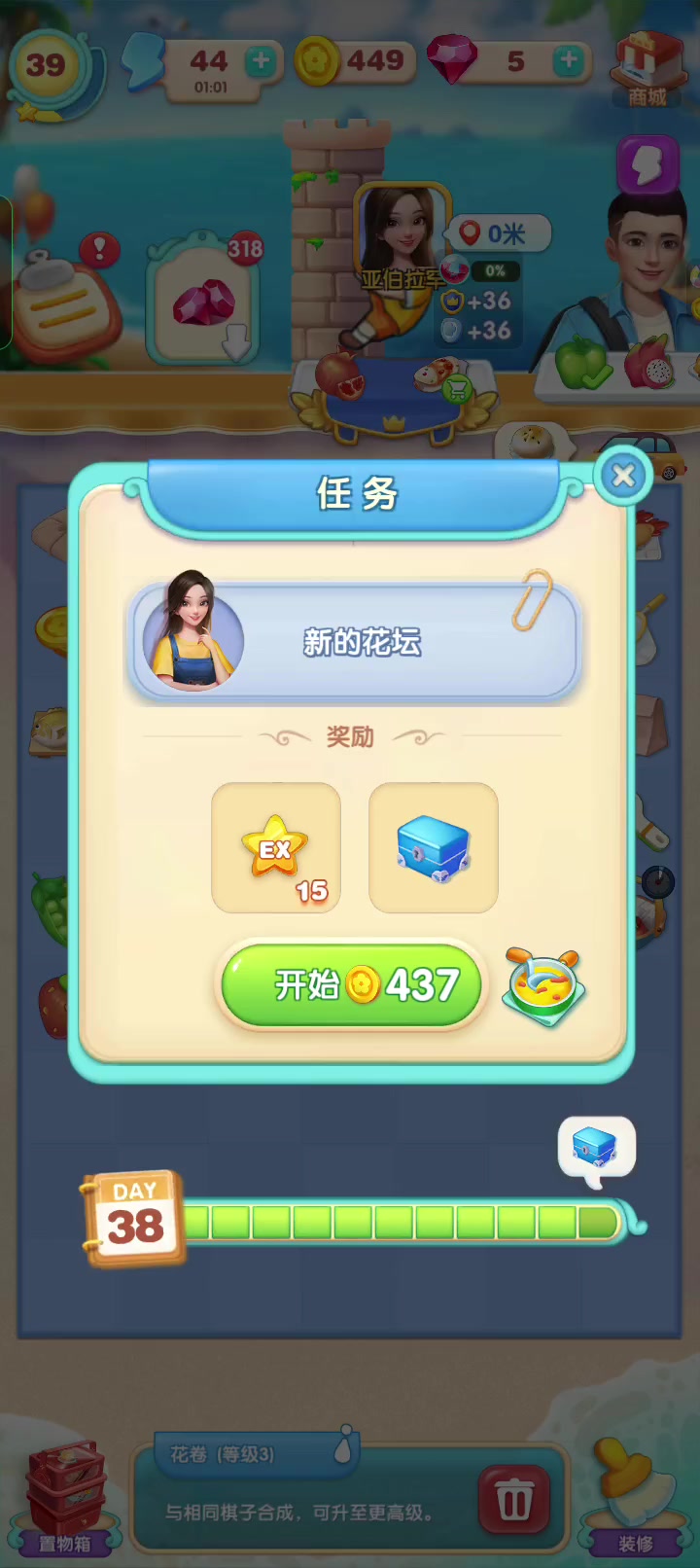Tap the purple lightning boost icon
The width and height of the screenshot is (700, 1568).
pyautogui.click(x=647, y=165)
